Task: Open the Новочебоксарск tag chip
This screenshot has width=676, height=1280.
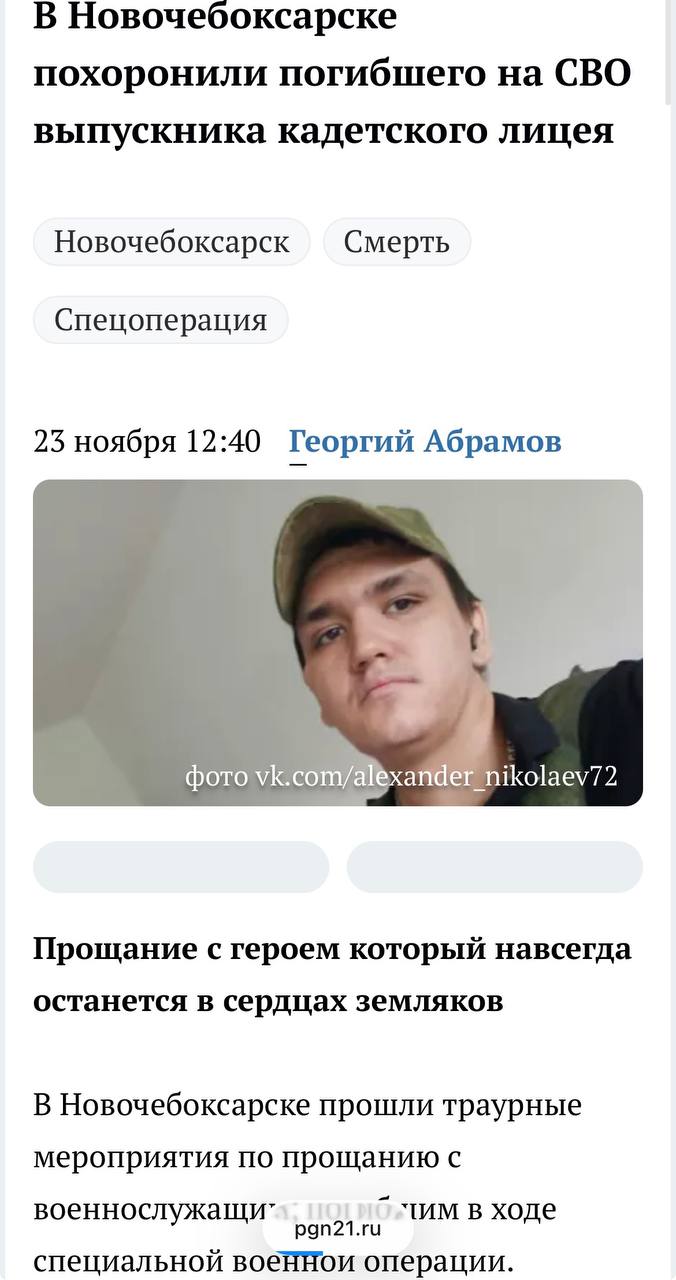Action: (172, 242)
